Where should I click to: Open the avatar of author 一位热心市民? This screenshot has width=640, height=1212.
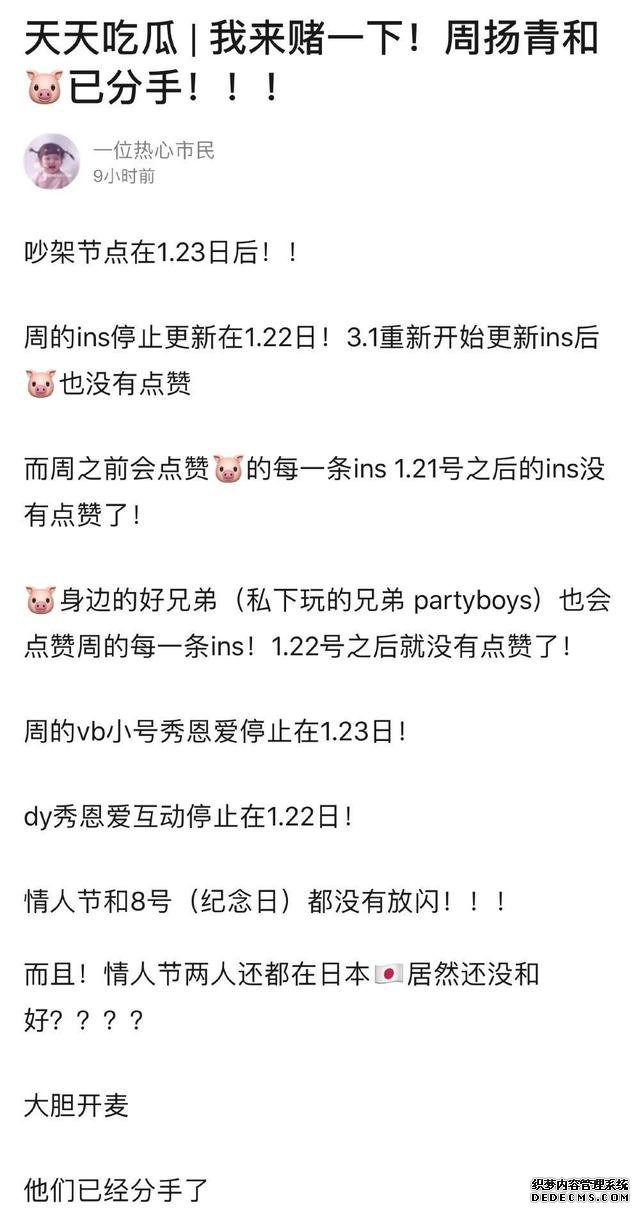click(x=52, y=161)
